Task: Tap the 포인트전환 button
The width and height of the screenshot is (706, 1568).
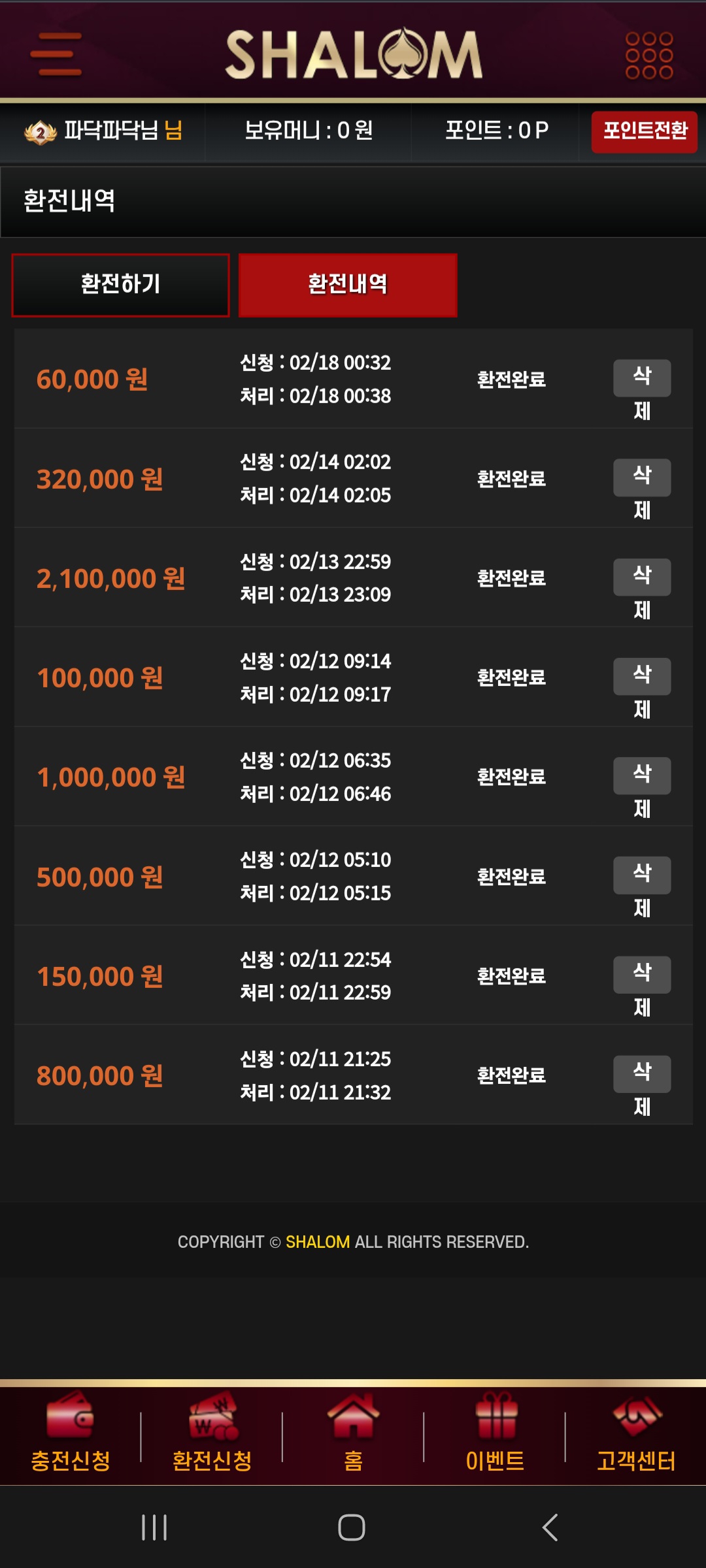Action: (645, 132)
